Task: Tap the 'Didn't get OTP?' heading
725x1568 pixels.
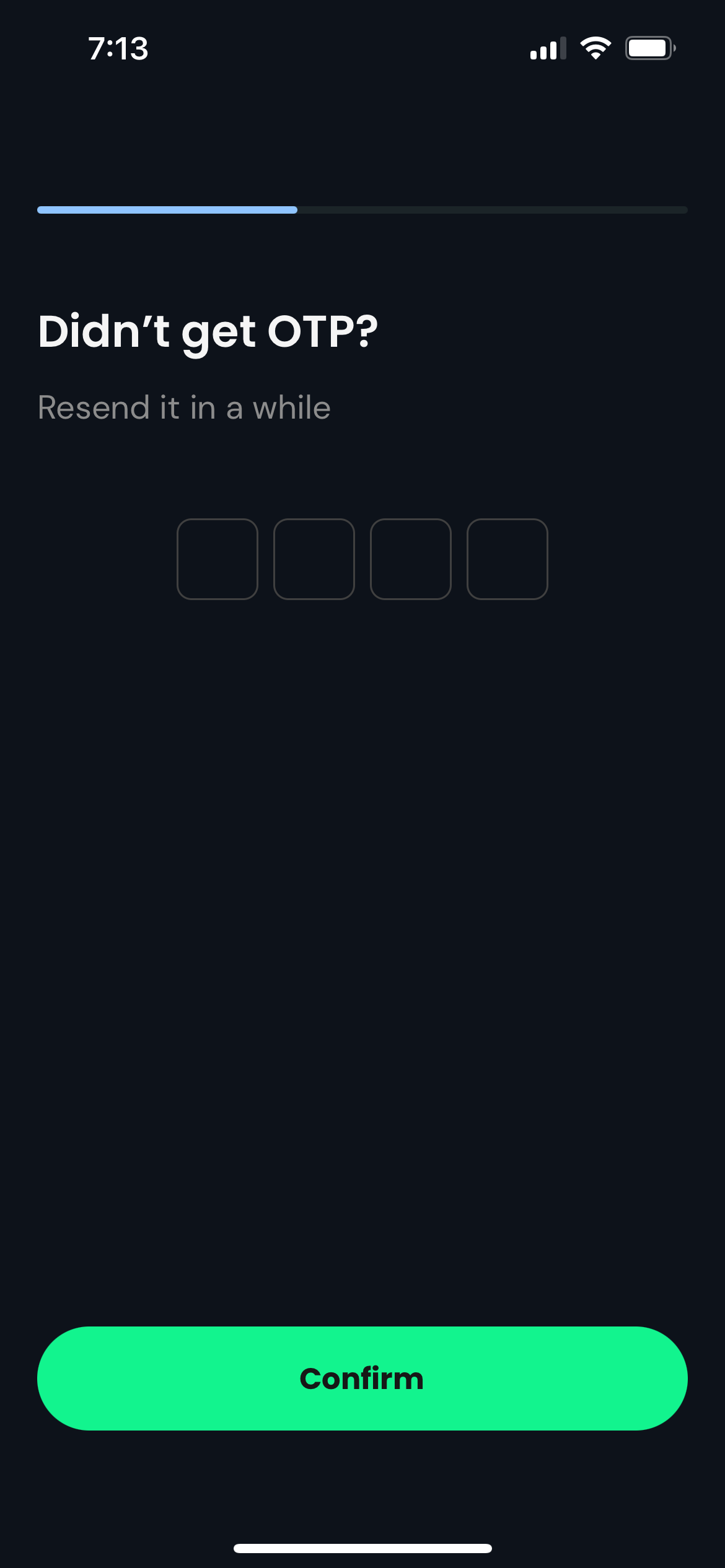Action: (x=208, y=331)
